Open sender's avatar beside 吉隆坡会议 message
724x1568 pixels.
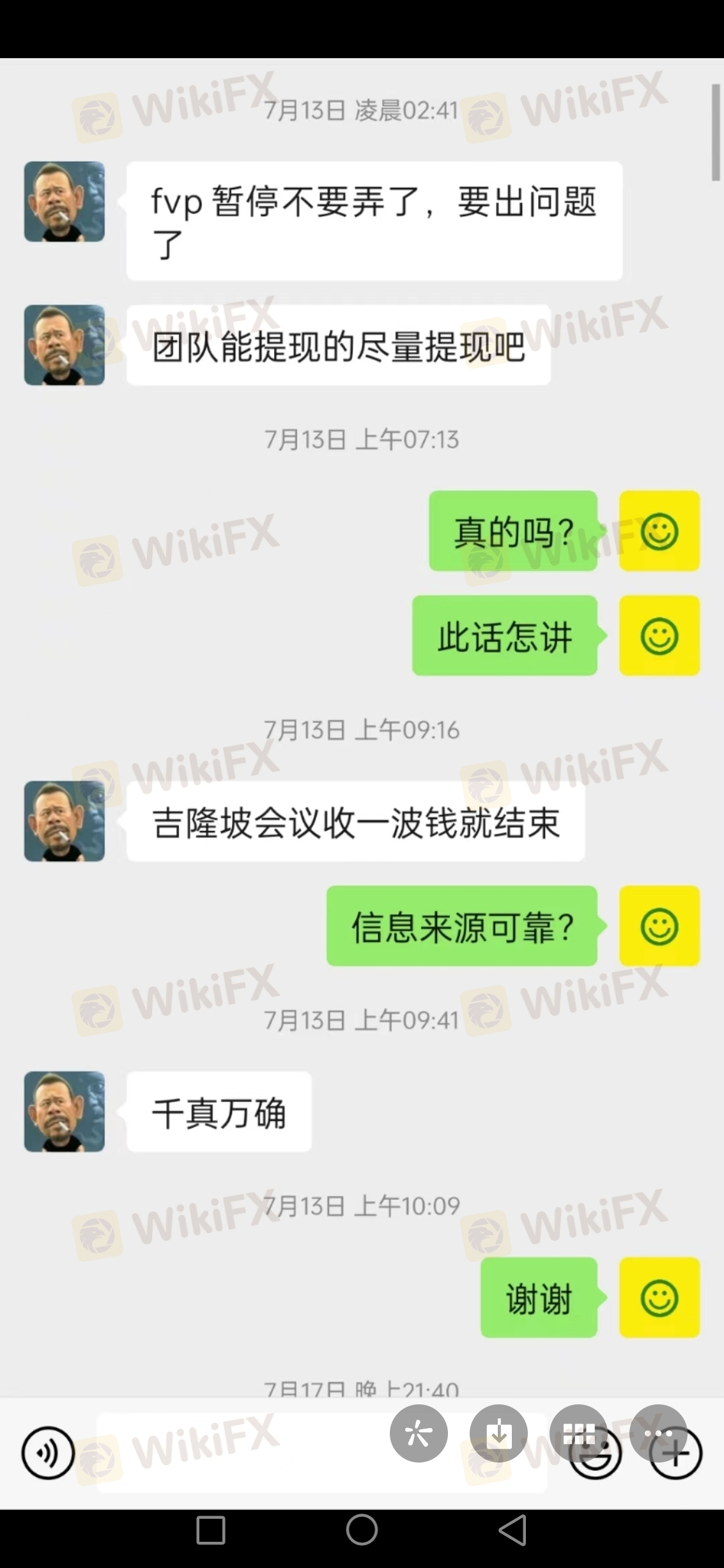coord(65,821)
